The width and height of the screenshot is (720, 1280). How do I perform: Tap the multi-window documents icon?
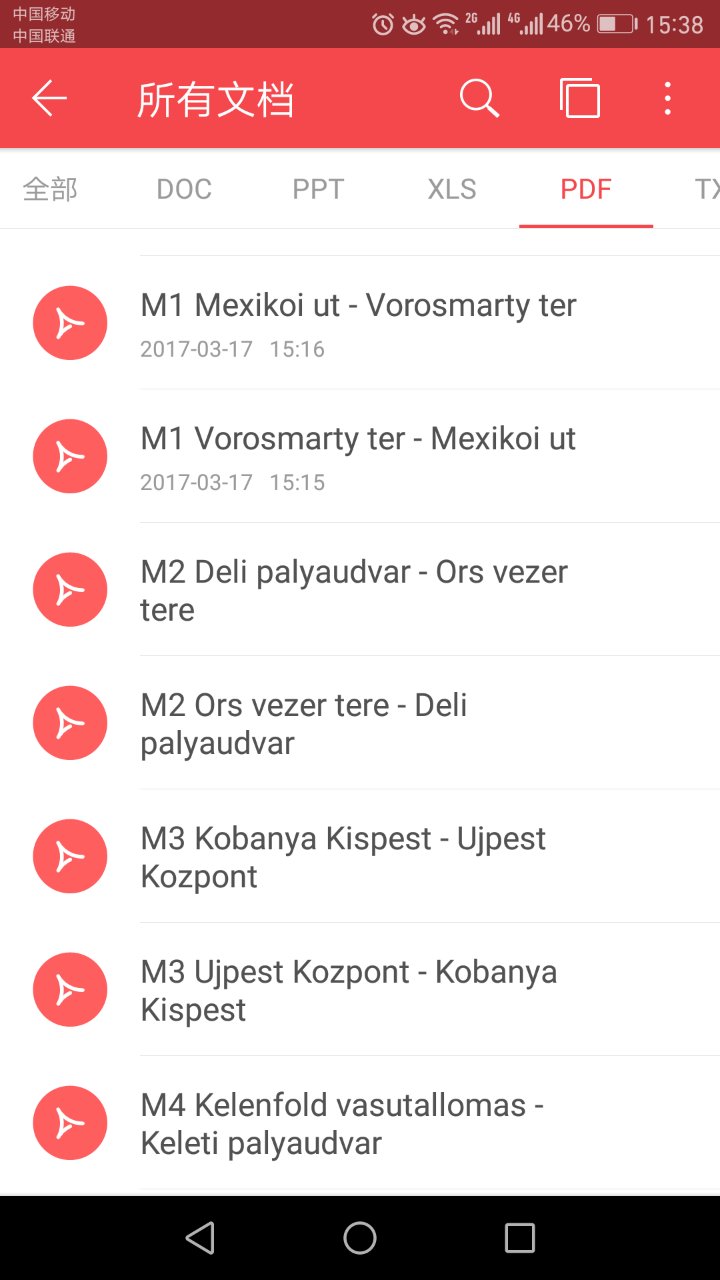pyautogui.click(x=580, y=99)
